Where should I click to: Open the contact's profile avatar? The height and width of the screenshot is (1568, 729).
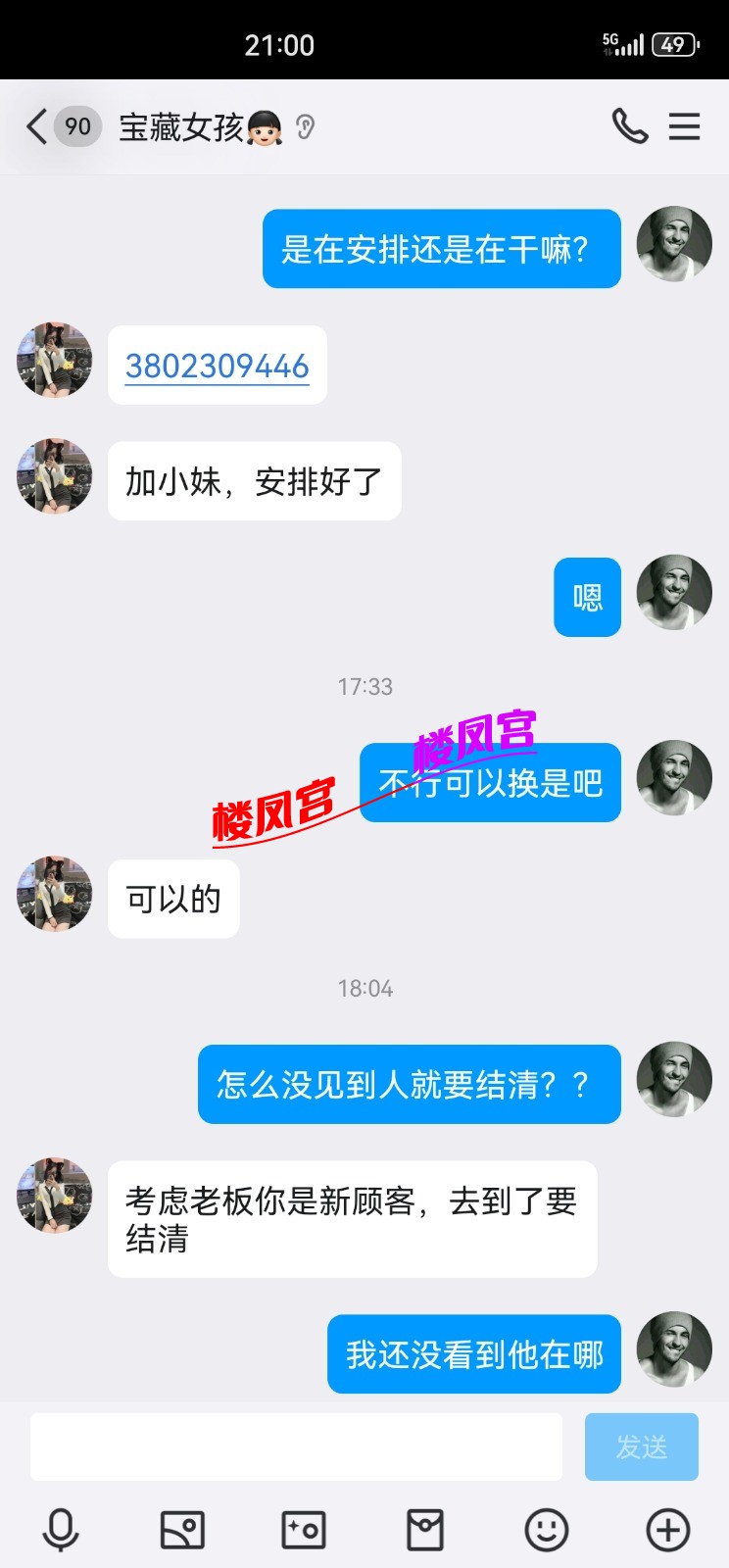(x=53, y=361)
